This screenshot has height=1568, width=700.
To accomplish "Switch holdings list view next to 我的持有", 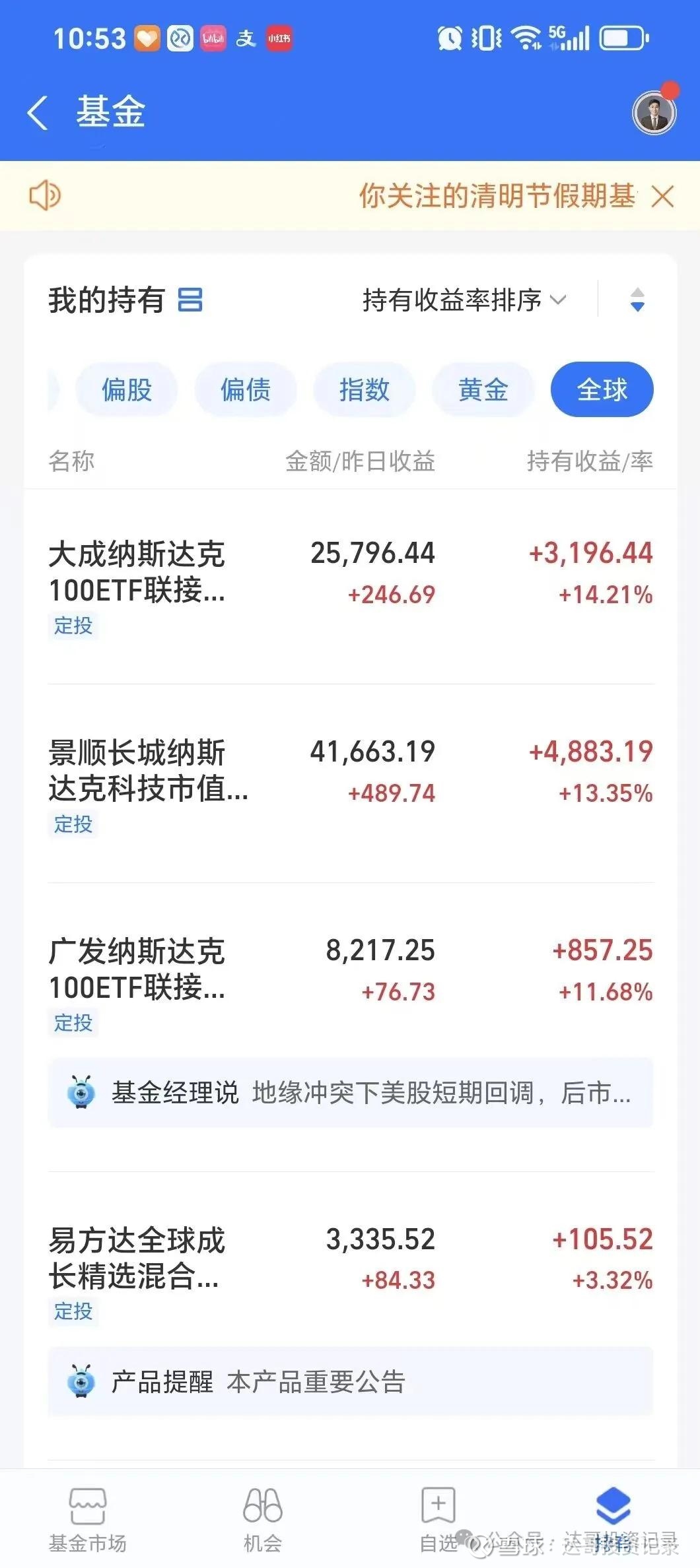I will (x=190, y=300).
